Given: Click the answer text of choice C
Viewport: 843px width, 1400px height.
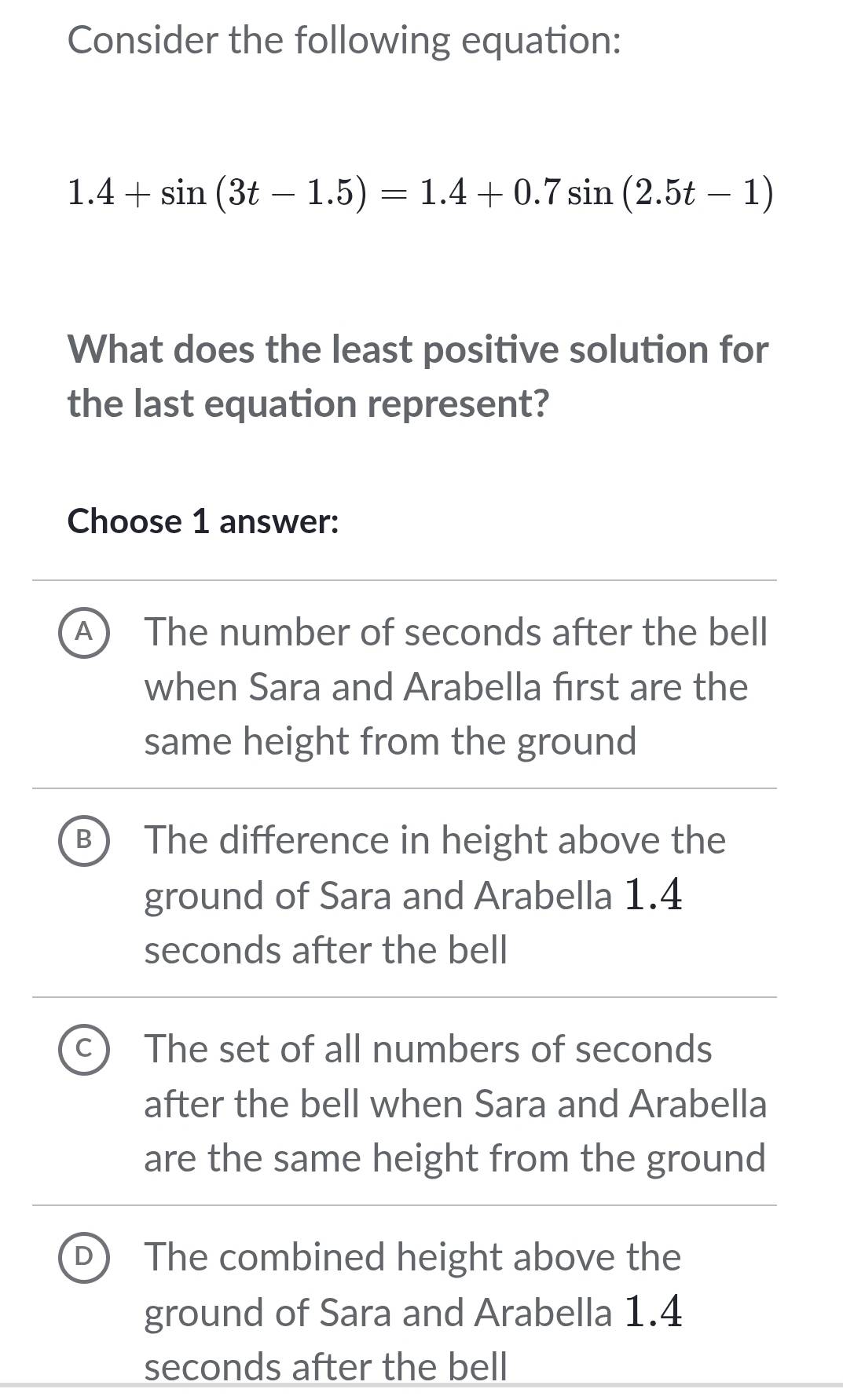Looking at the screenshot, I should tap(454, 1103).
